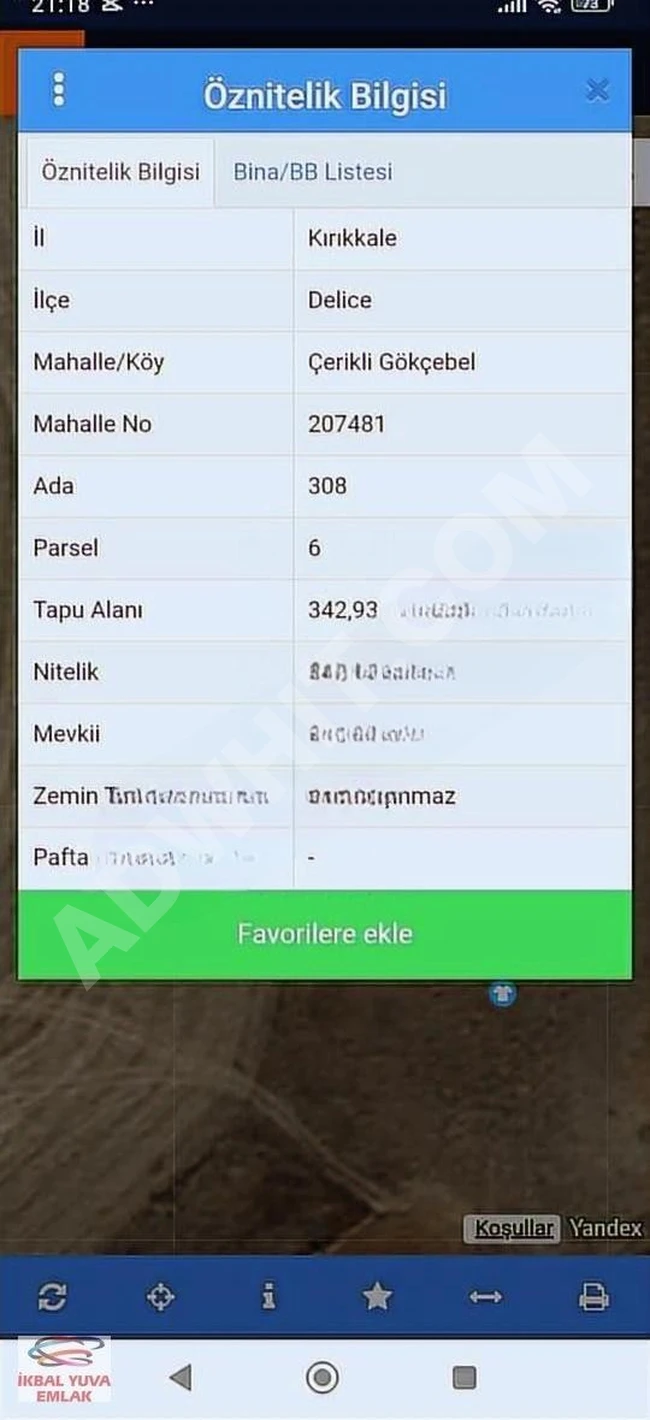The height and width of the screenshot is (1420, 650).
Task: Tap the Favorilere ekle button
Action: [x=325, y=934]
